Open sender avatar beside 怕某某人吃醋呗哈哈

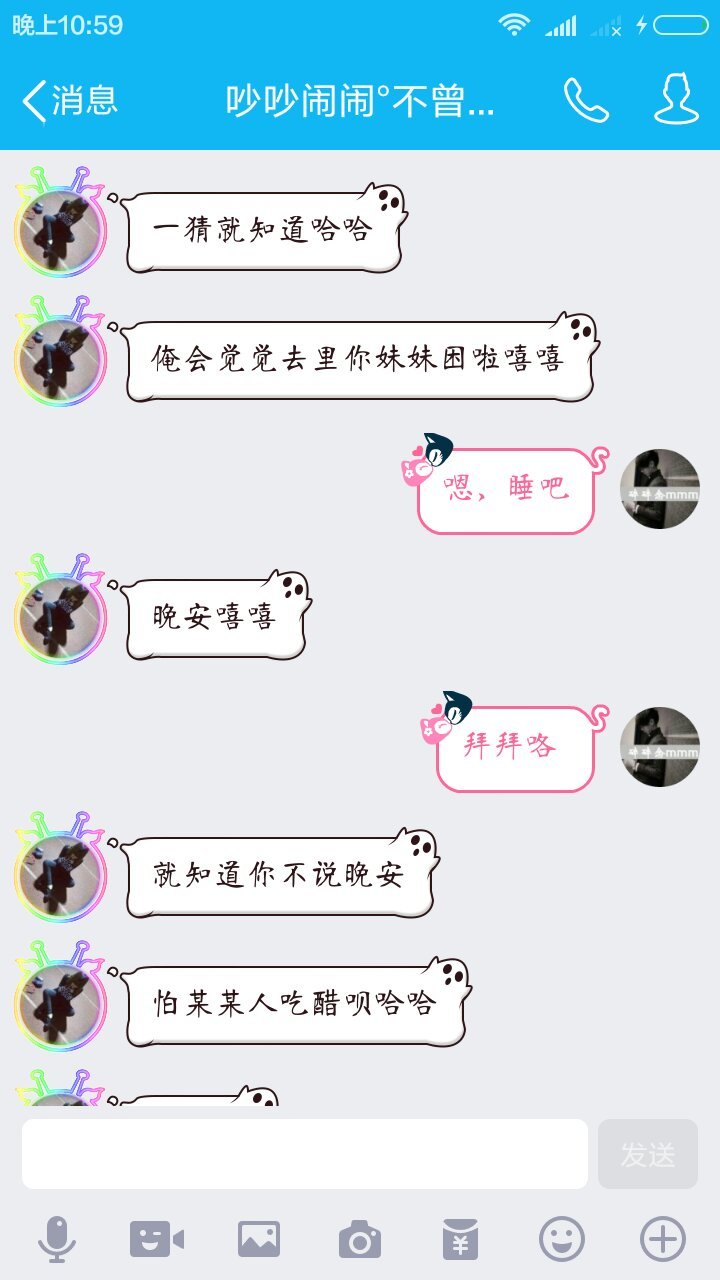(60, 1003)
